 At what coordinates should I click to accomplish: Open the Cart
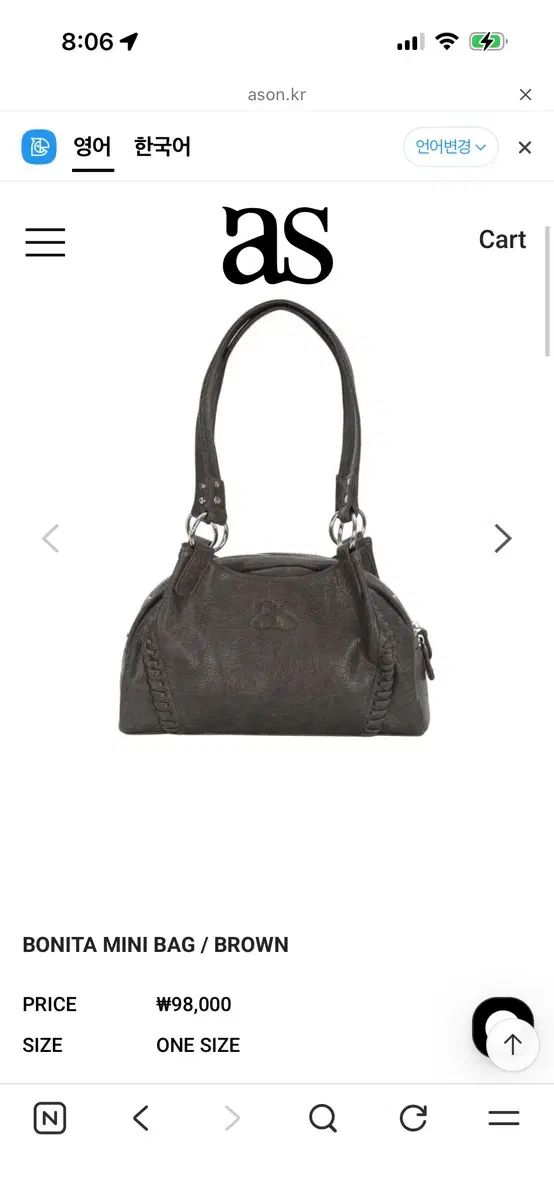pos(502,240)
